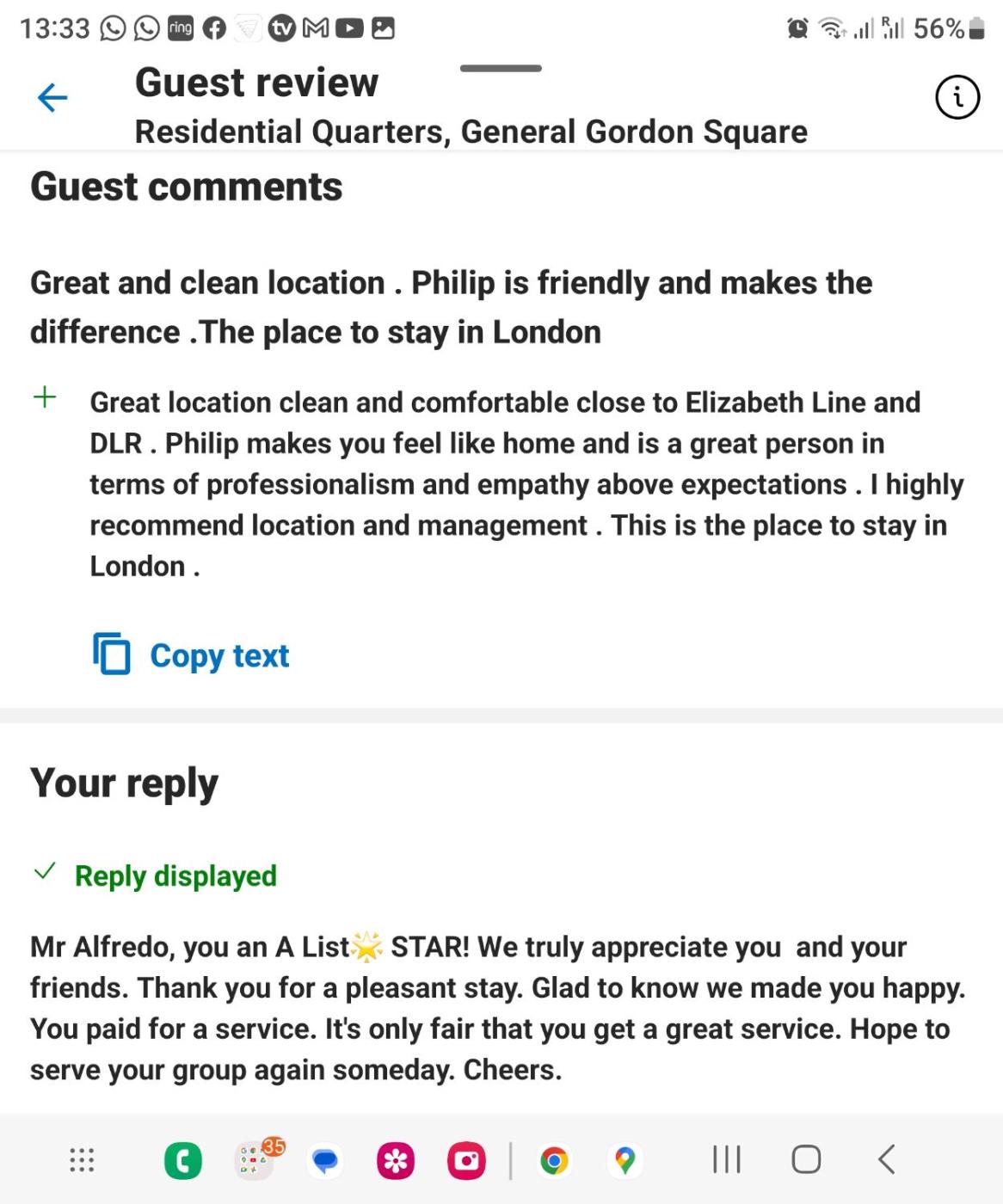Screen dimensions: 1003x1204
Task: Go to the home screen
Action: tap(806, 1159)
